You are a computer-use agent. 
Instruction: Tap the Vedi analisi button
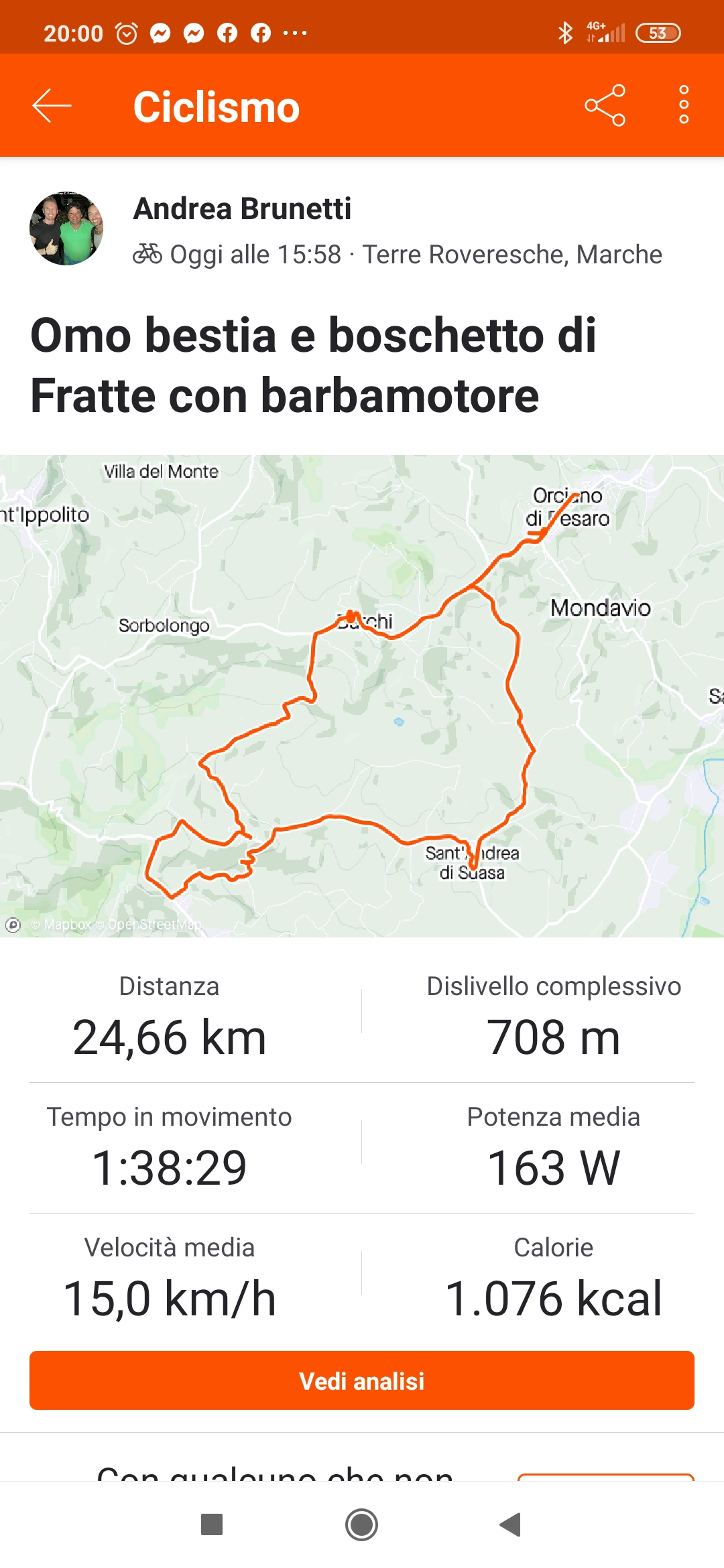[362, 1381]
